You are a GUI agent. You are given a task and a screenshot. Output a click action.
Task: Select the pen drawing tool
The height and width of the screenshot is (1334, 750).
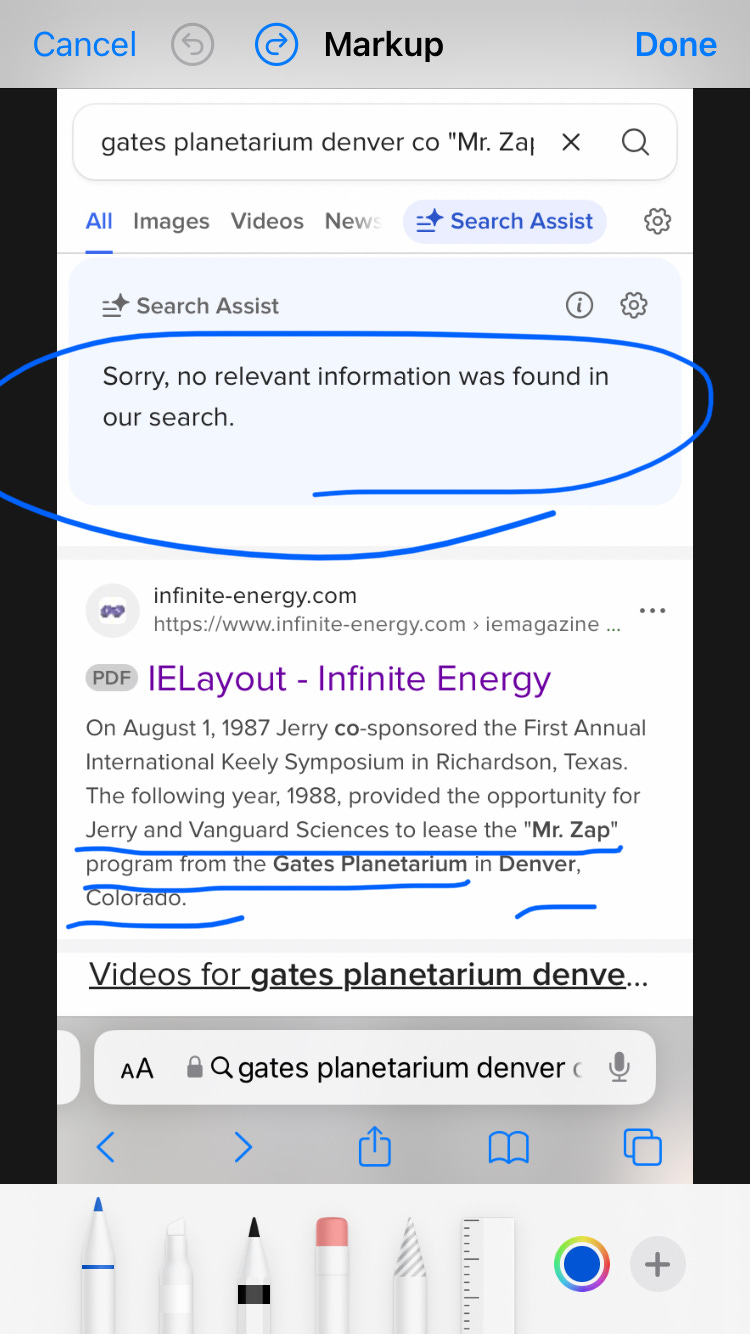click(98, 1265)
